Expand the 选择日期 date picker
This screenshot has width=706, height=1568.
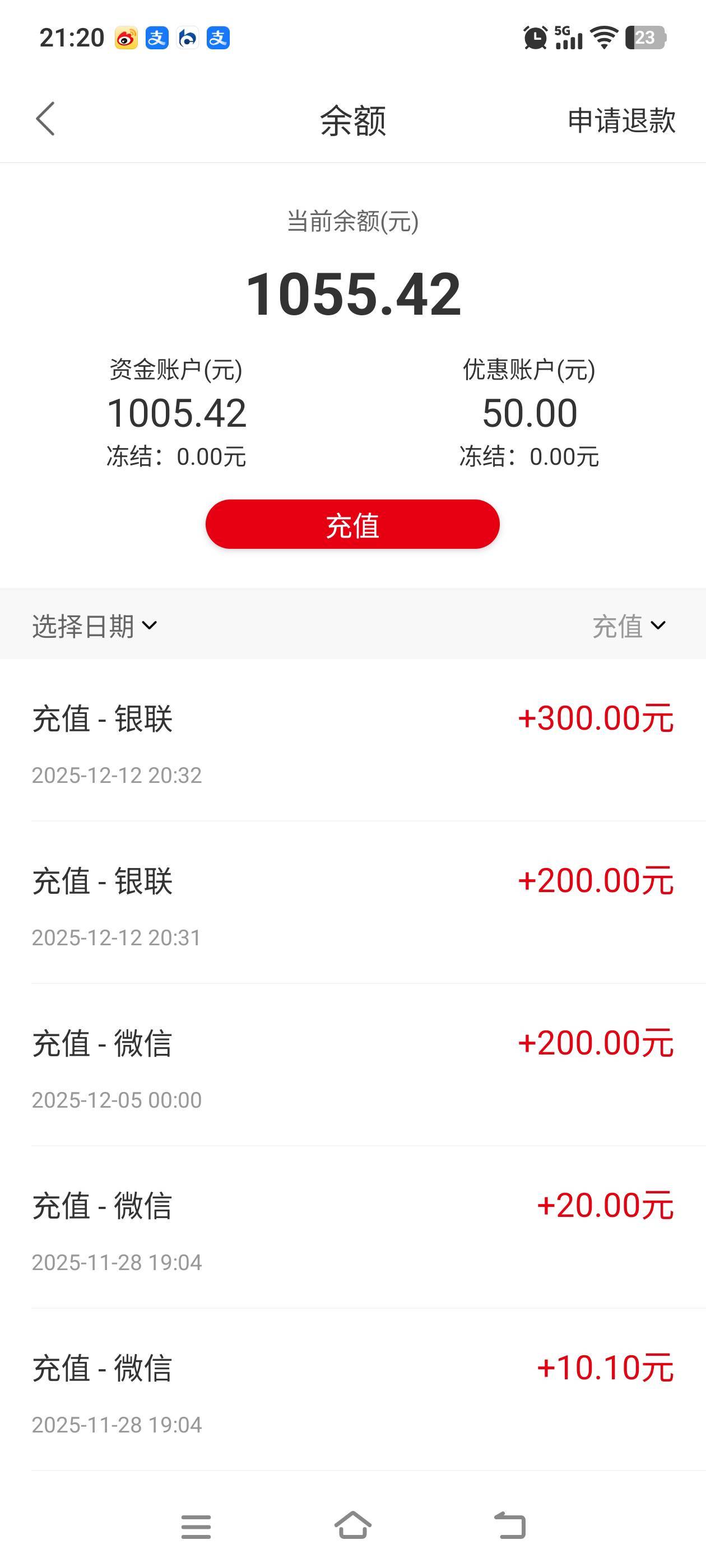coord(95,626)
